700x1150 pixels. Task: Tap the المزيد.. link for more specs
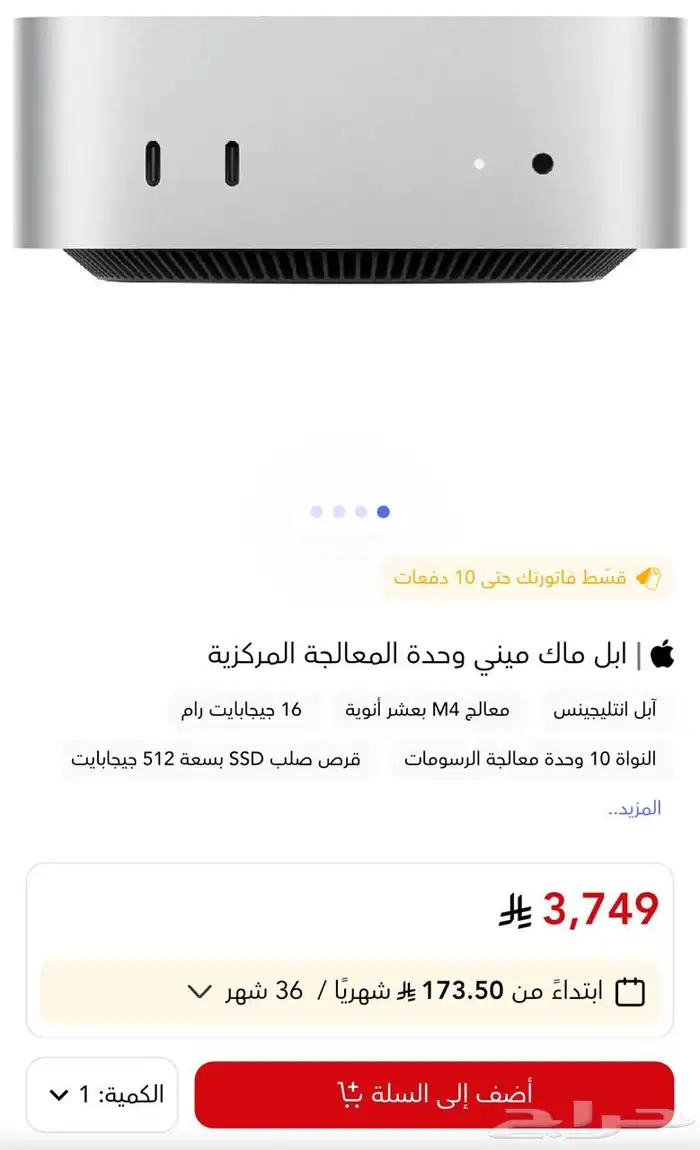[635, 808]
